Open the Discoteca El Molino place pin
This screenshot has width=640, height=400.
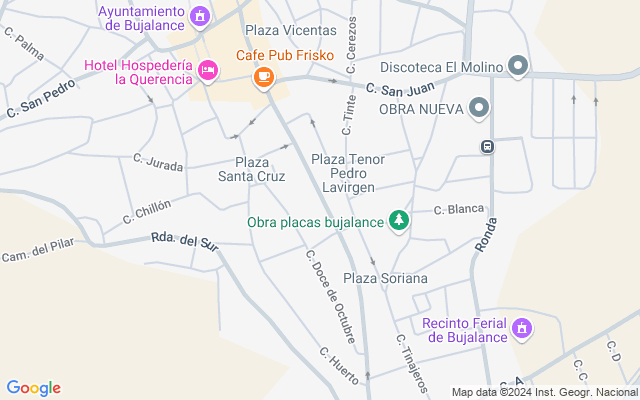pyautogui.click(x=517, y=67)
